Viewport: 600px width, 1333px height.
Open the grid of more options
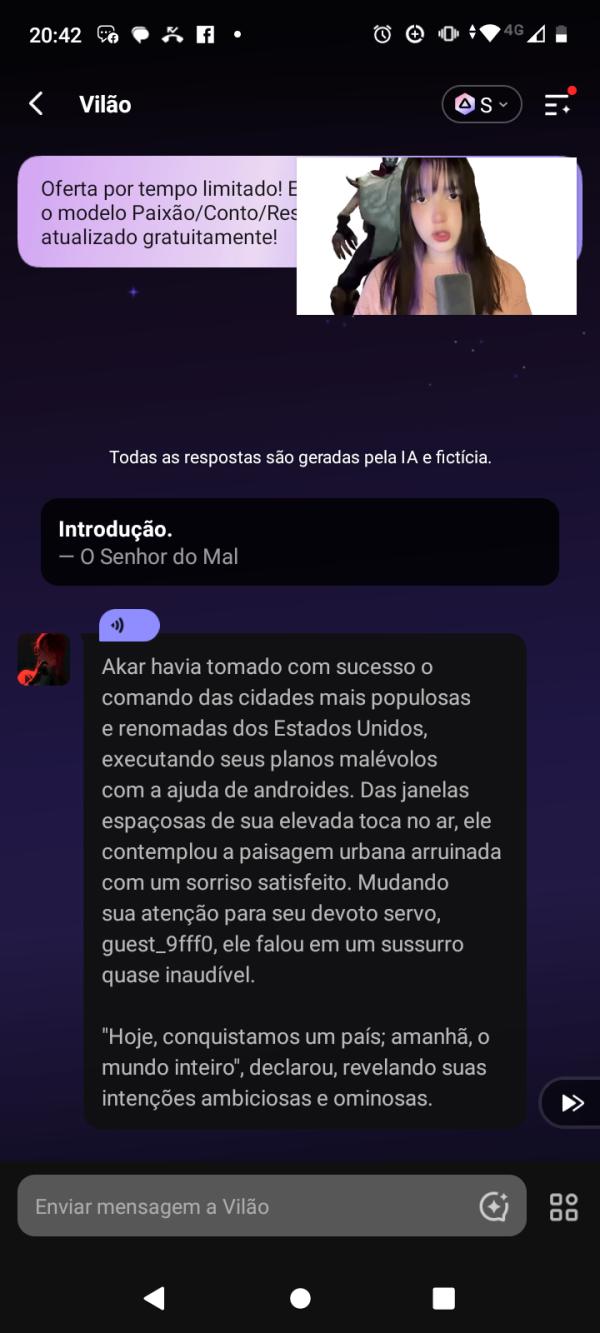click(564, 1207)
